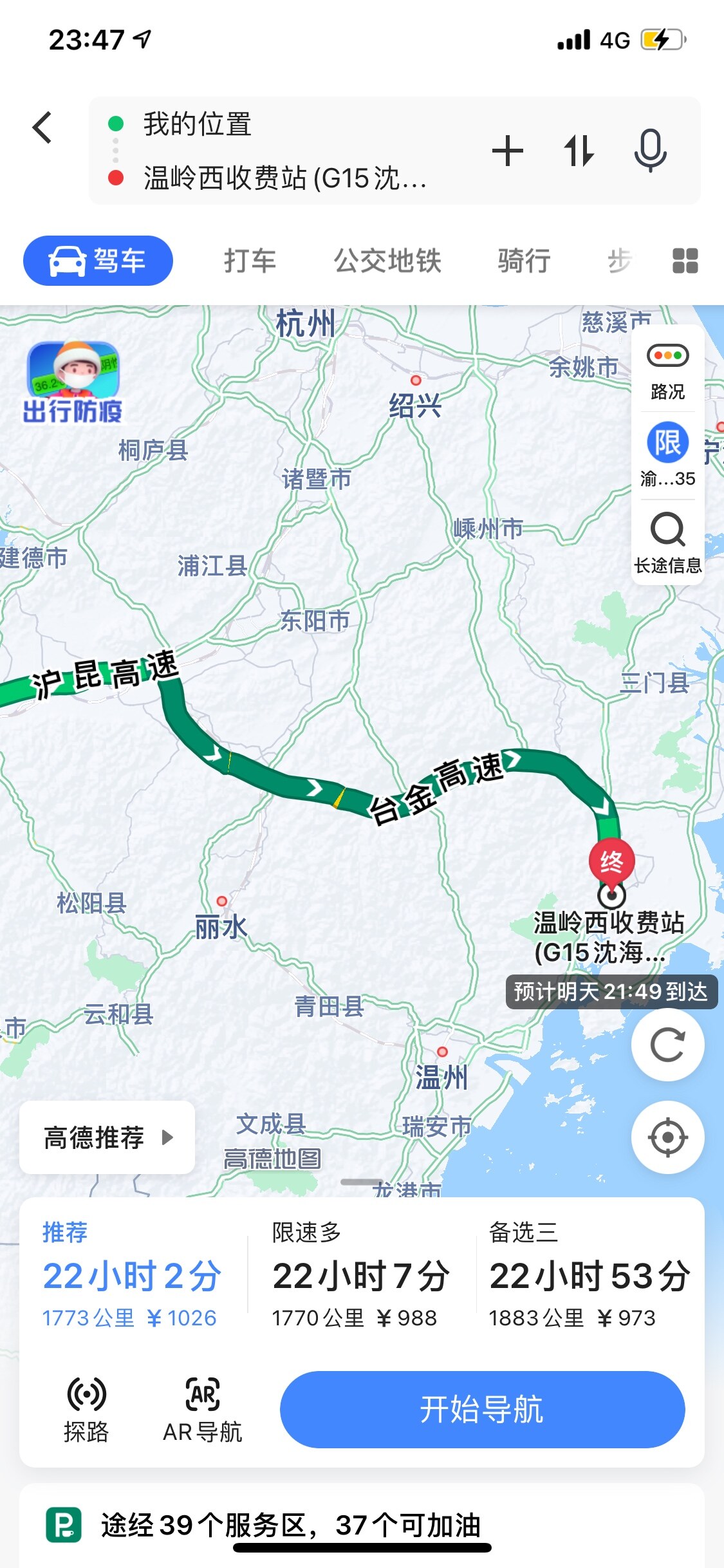Recenter map on my location

[667, 1137]
